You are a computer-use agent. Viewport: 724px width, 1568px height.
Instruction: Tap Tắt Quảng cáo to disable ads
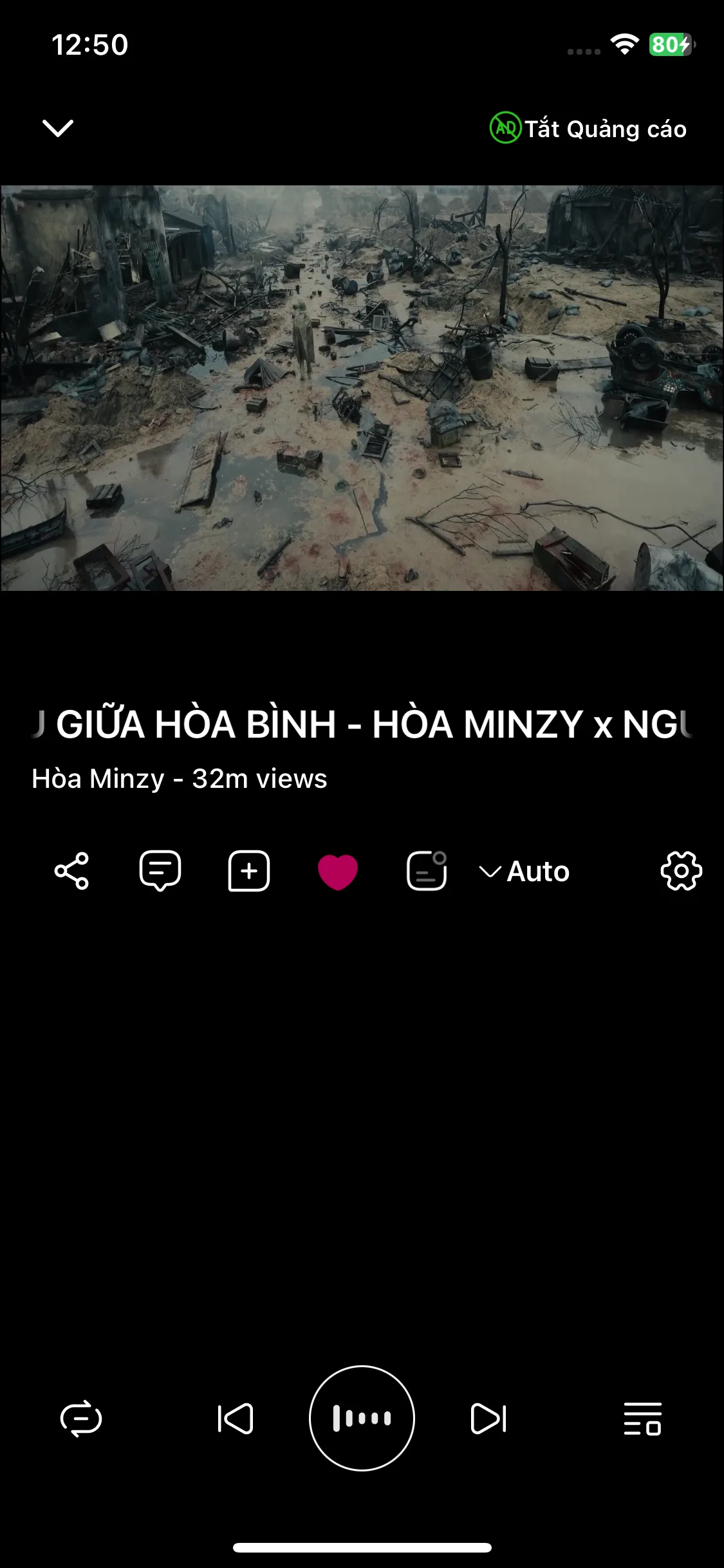pos(588,129)
